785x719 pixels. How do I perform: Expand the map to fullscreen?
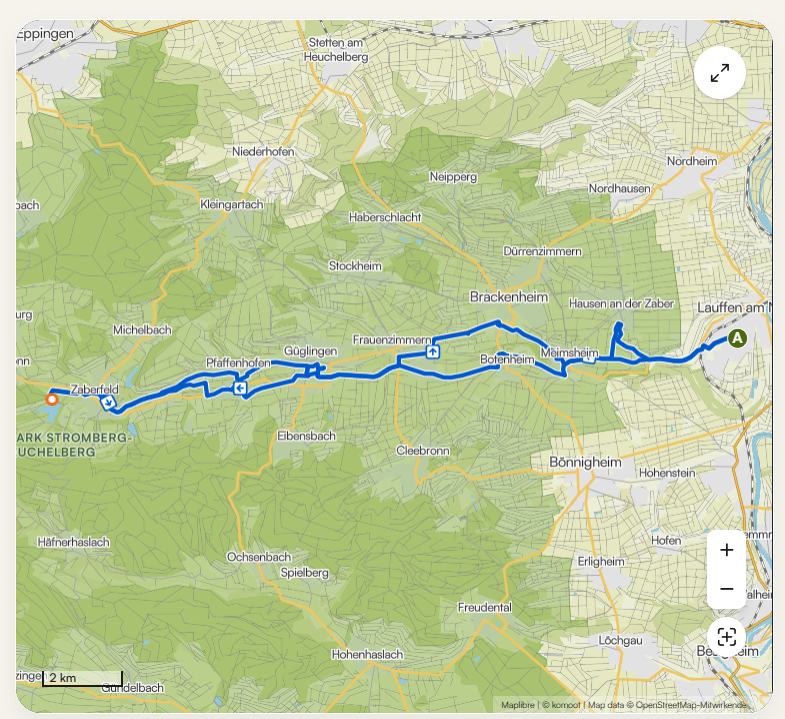pyautogui.click(x=720, y=73)
